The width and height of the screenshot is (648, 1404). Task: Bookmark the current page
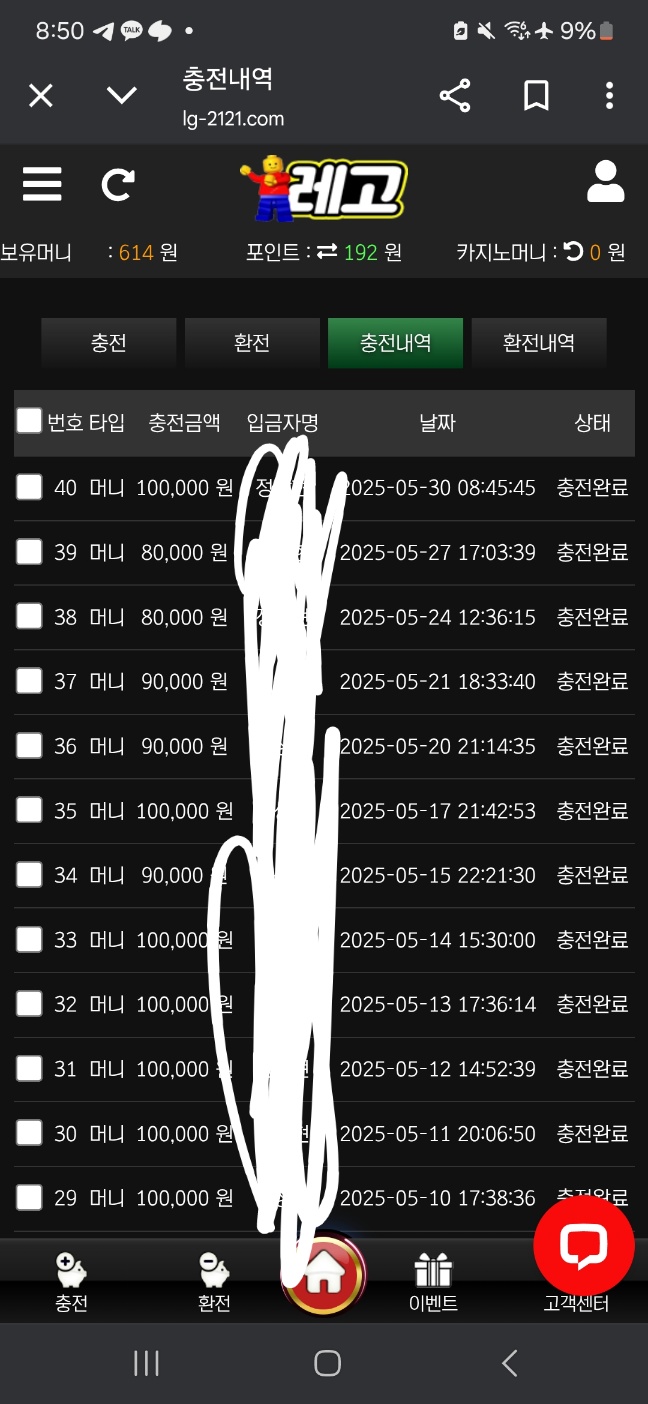[536, 96]
